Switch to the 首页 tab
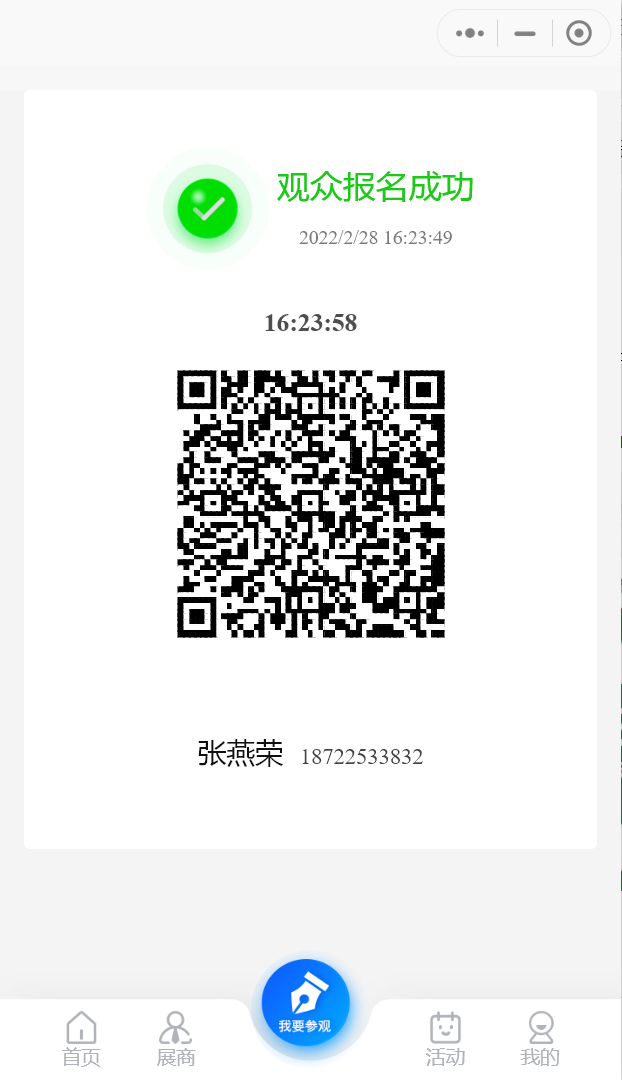This screenshot has width=622, height=1080. 81,1039
